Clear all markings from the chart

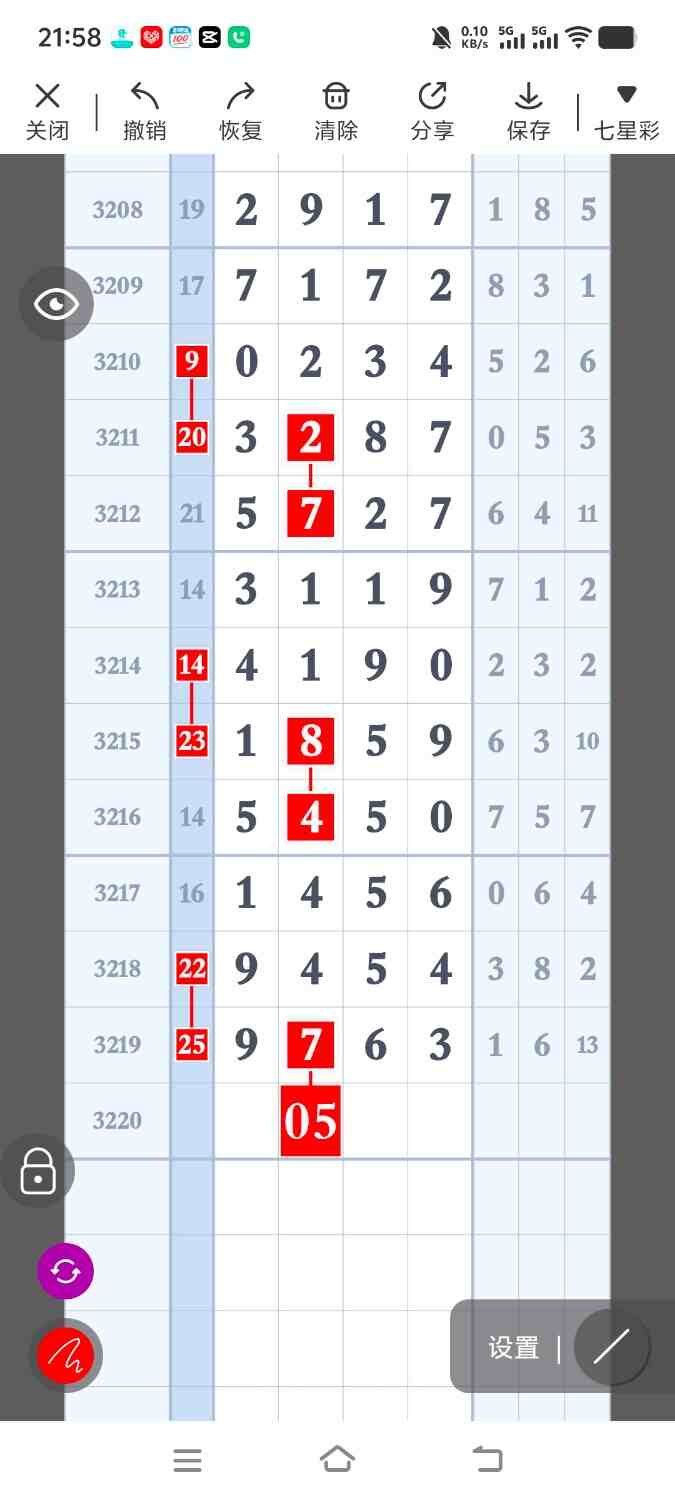(x=336, y=111)
